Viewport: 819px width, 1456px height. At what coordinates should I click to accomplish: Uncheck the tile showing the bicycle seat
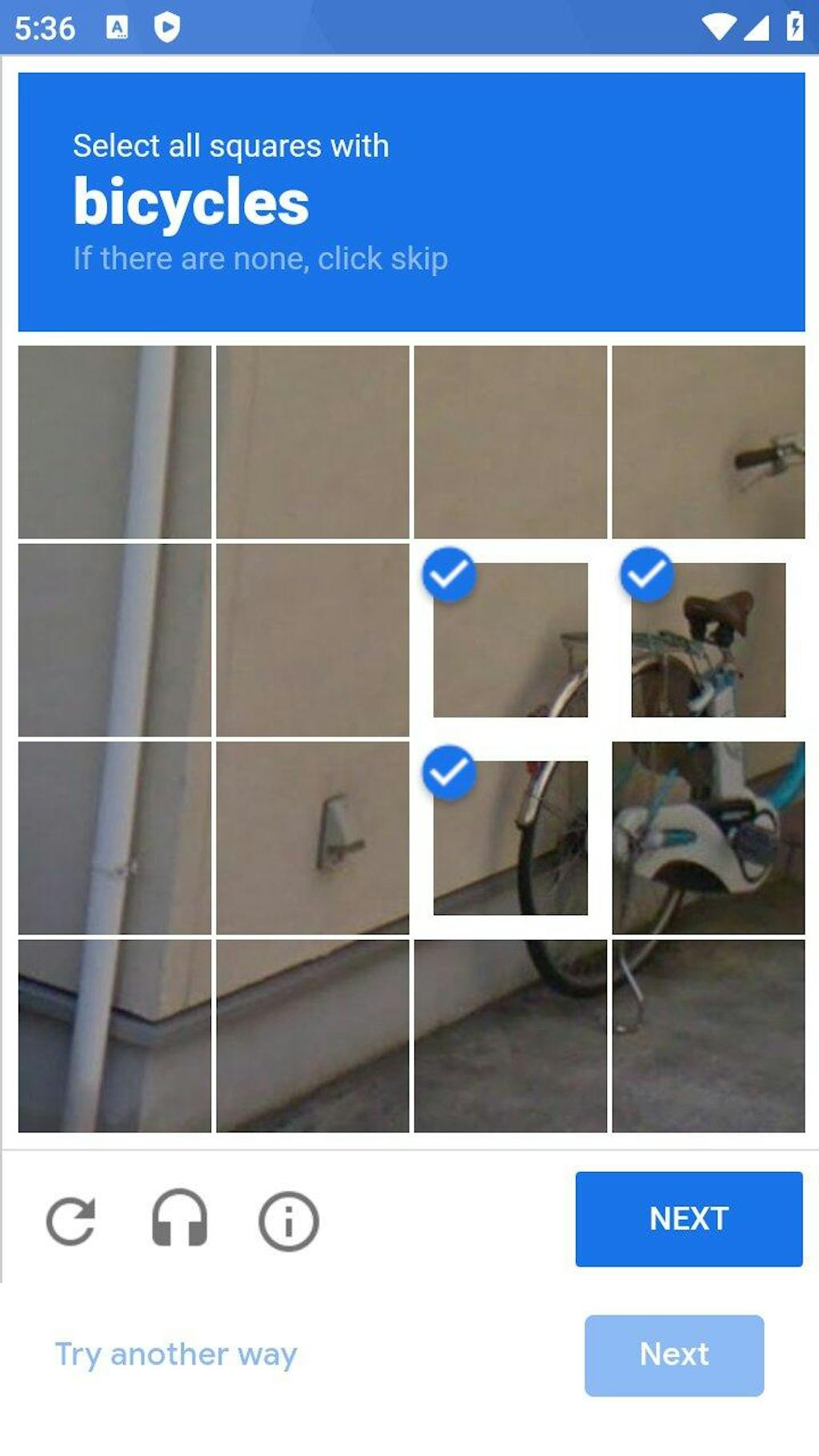708,640
